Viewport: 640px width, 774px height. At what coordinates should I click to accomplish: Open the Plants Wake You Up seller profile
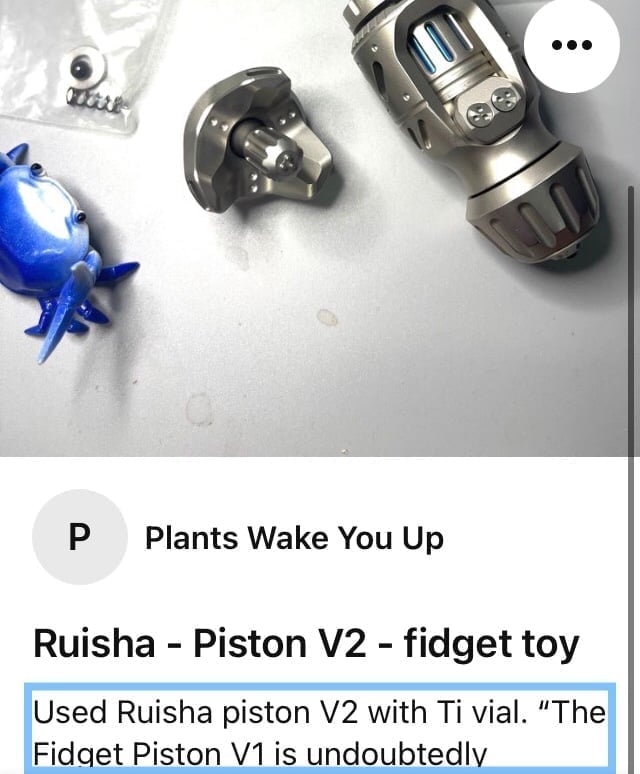point(294,539)
